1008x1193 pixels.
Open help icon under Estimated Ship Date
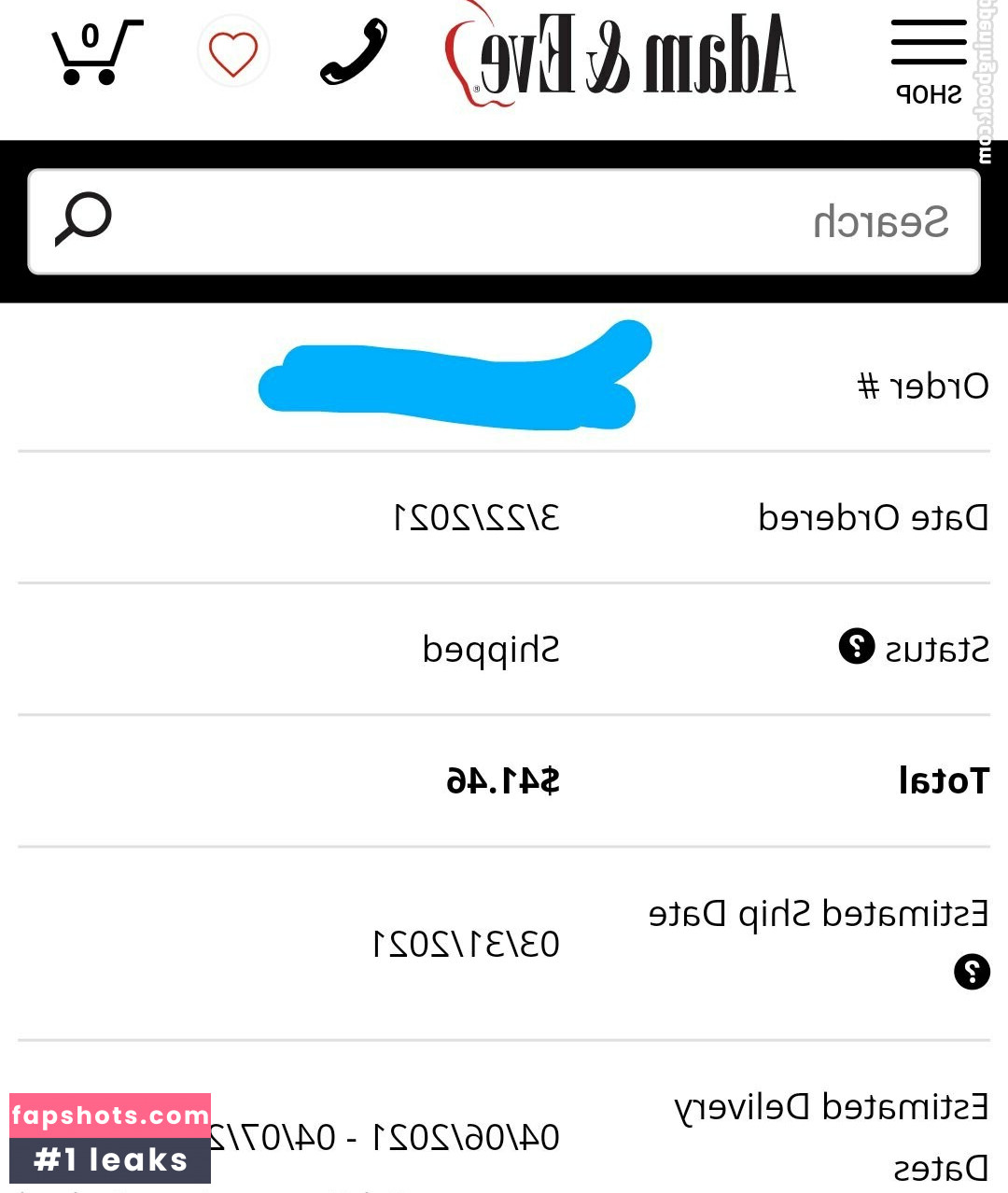coord(972,972)
